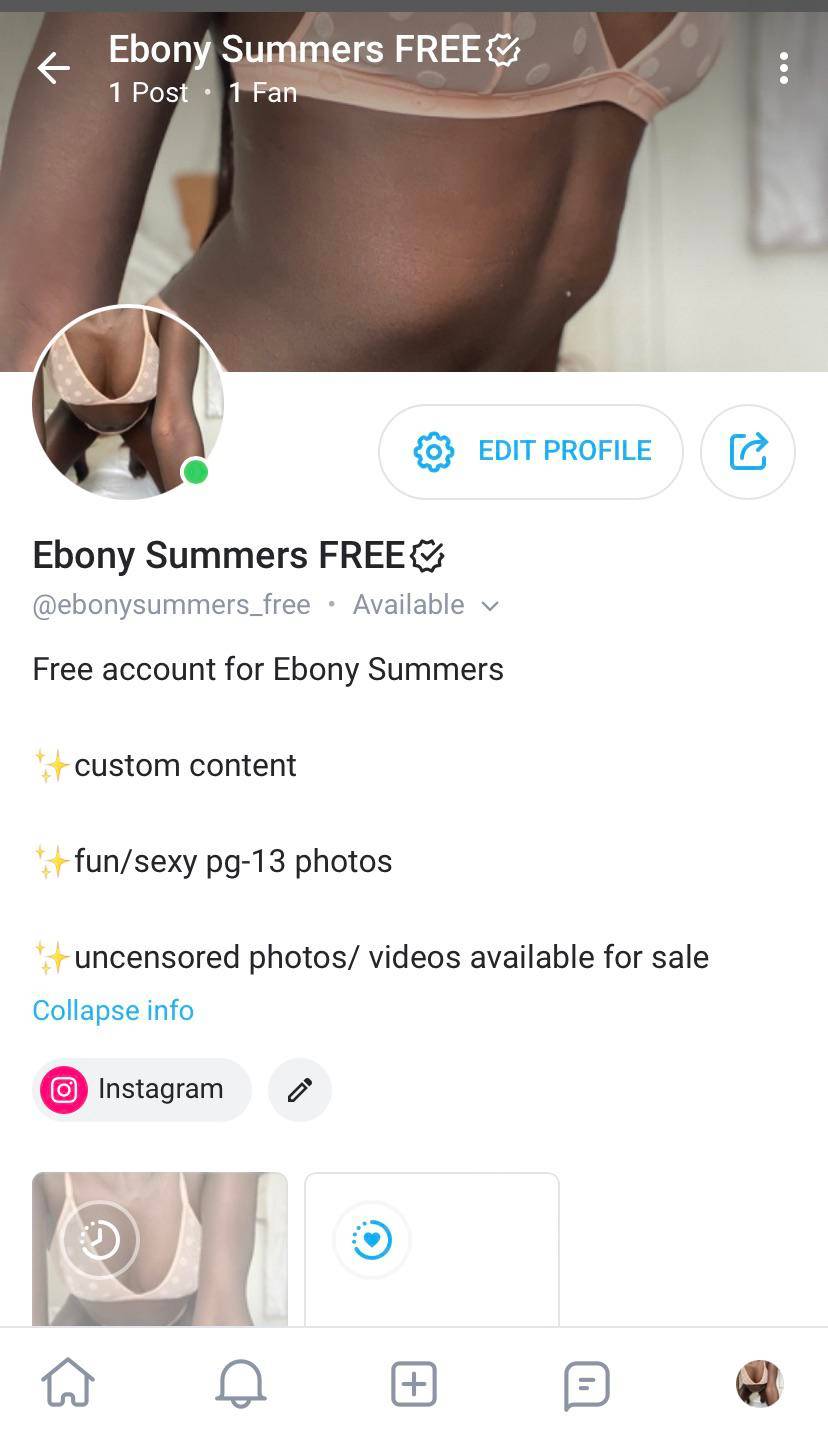Viewport: 828px width, 1436px height.
Task: Expand the Available status dropdown
Action: pos(489,606)
